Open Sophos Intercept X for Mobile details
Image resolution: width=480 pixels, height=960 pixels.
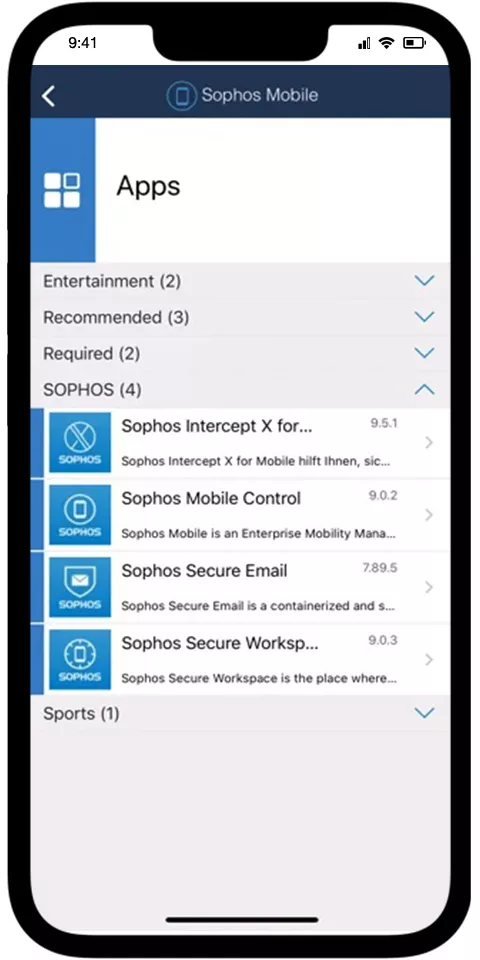pos(240,443)
